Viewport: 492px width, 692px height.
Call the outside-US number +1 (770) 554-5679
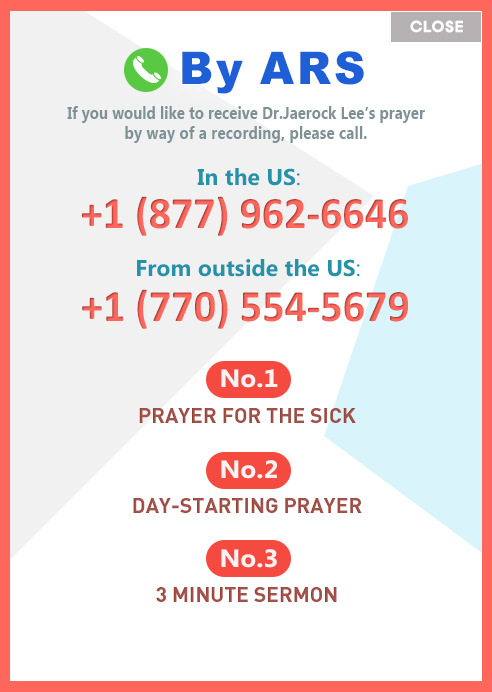[245, 308]
